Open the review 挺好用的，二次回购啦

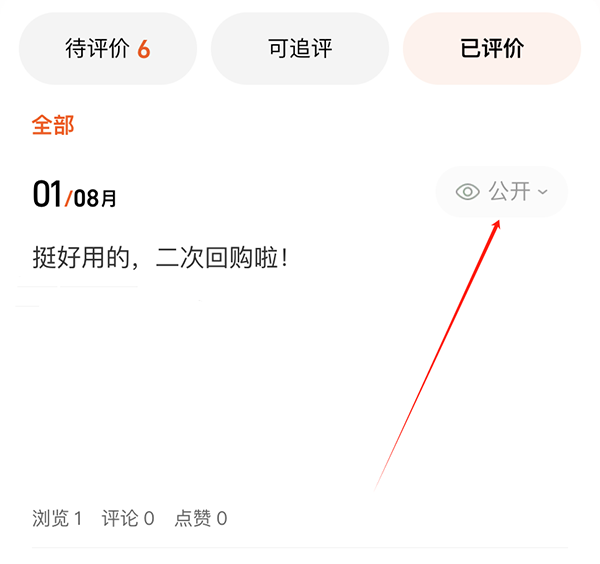point(160,258)
